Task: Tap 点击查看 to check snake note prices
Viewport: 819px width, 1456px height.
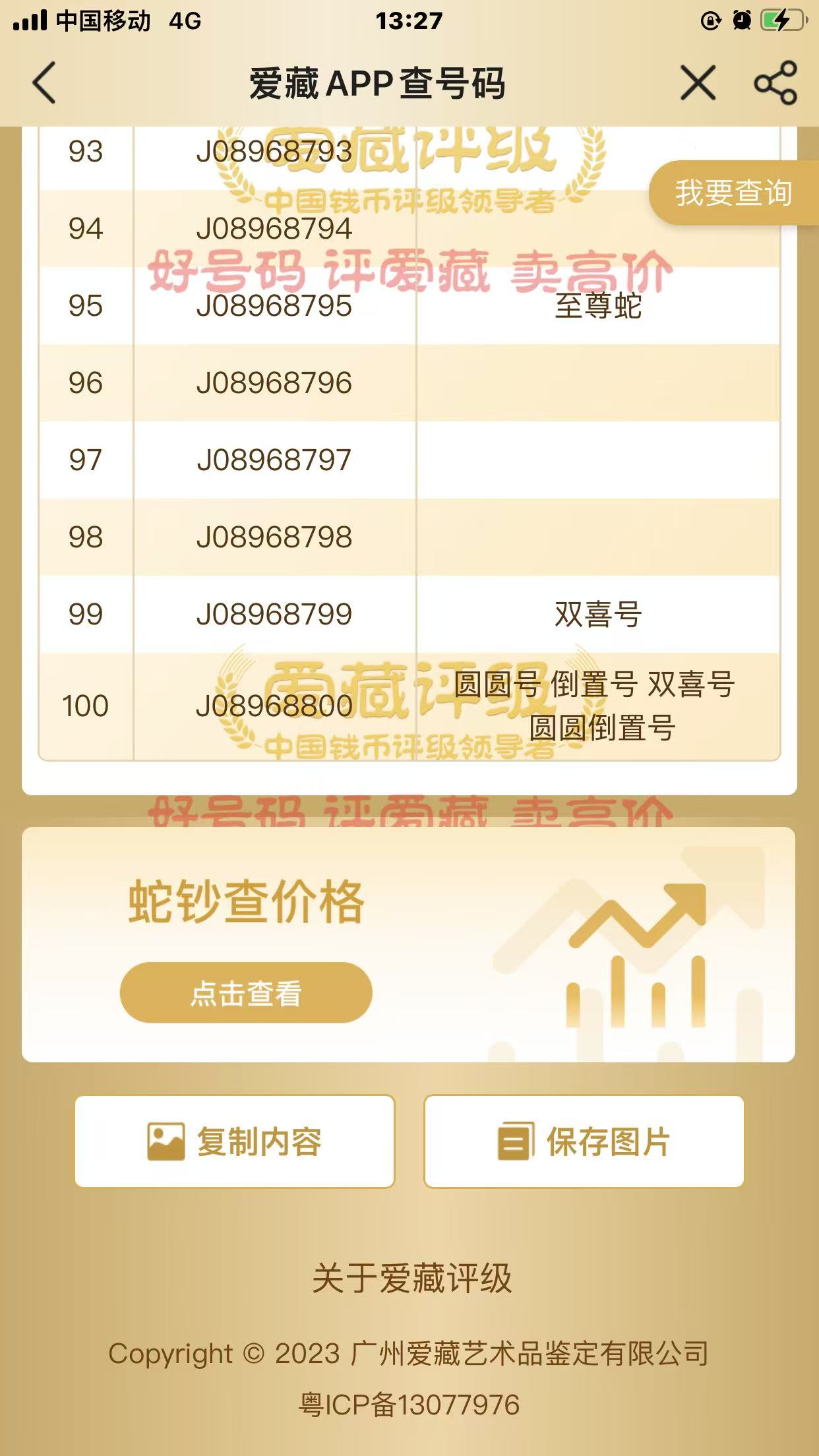Action: pyautogui.click(x=246, y=992)
